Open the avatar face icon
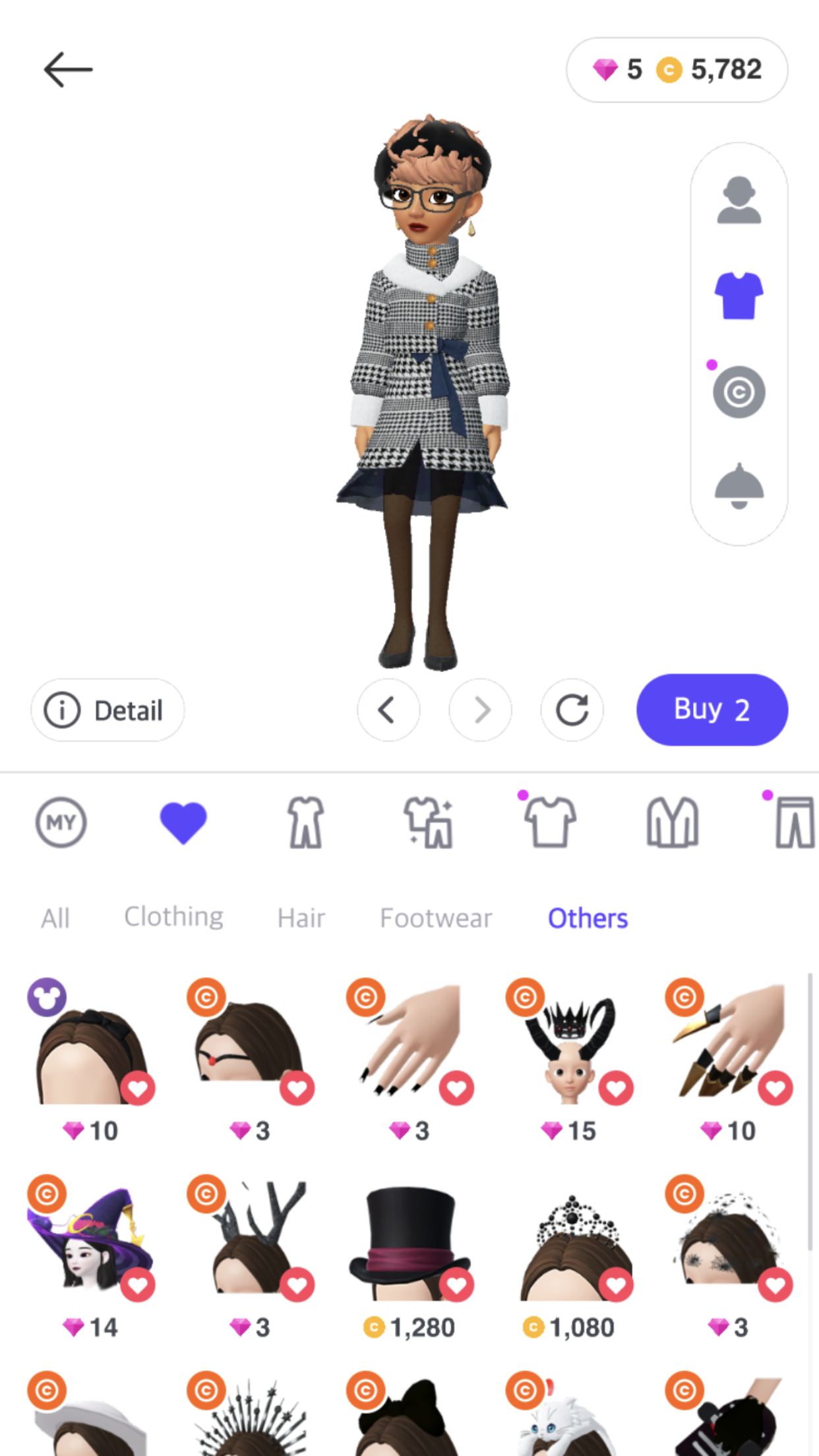The width and height of the screenshot is (819, 1456). (x=739, y=200)
